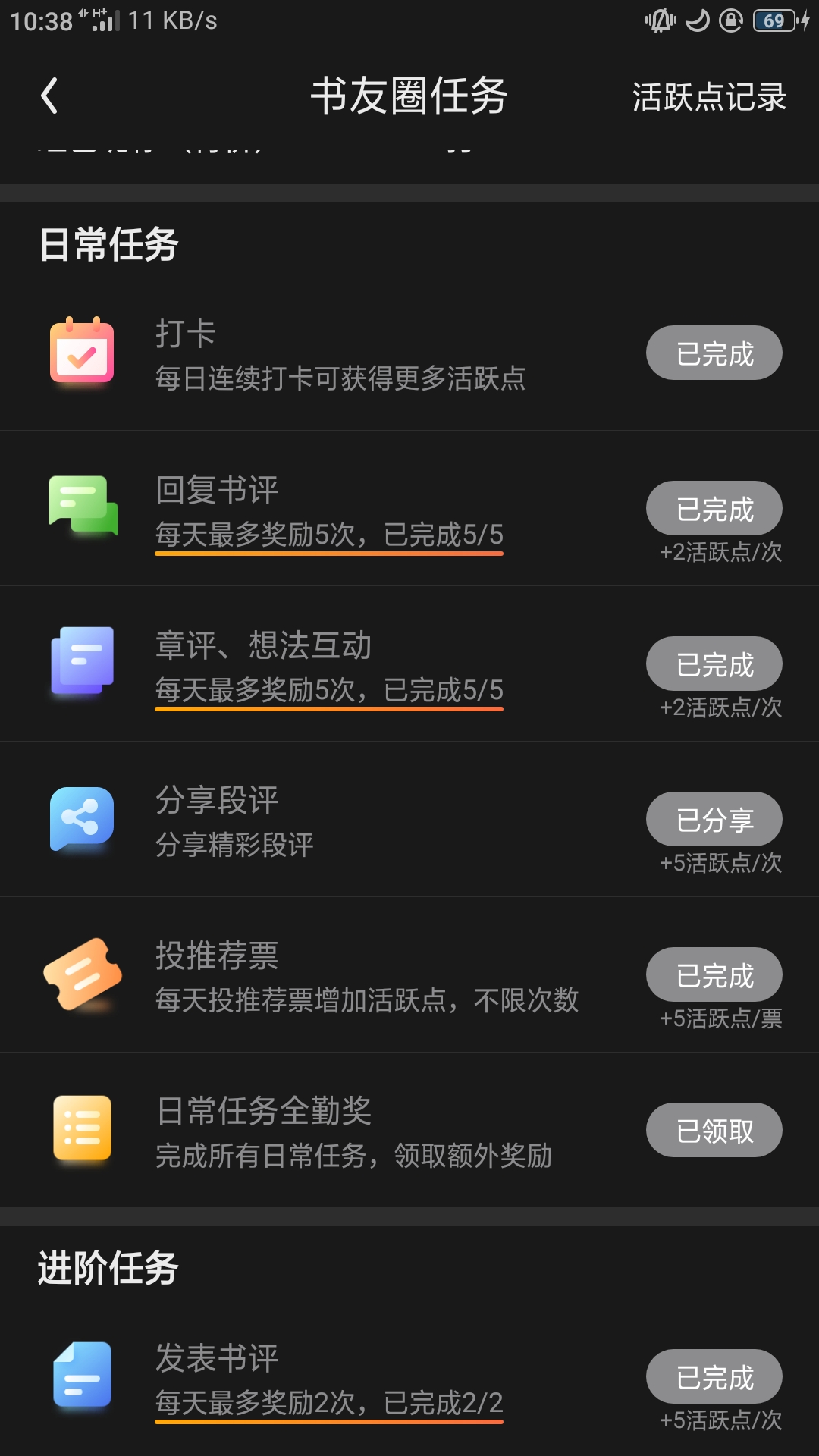This screenshot has height=1456, width=819.
Task: Open 活跃点记录 in the header
Action: tap(709, 97)
